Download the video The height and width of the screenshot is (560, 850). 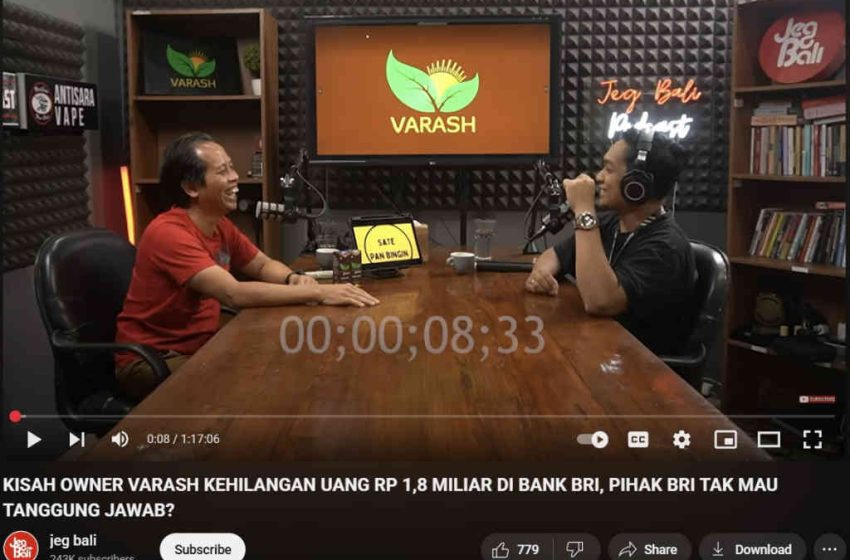752,548
